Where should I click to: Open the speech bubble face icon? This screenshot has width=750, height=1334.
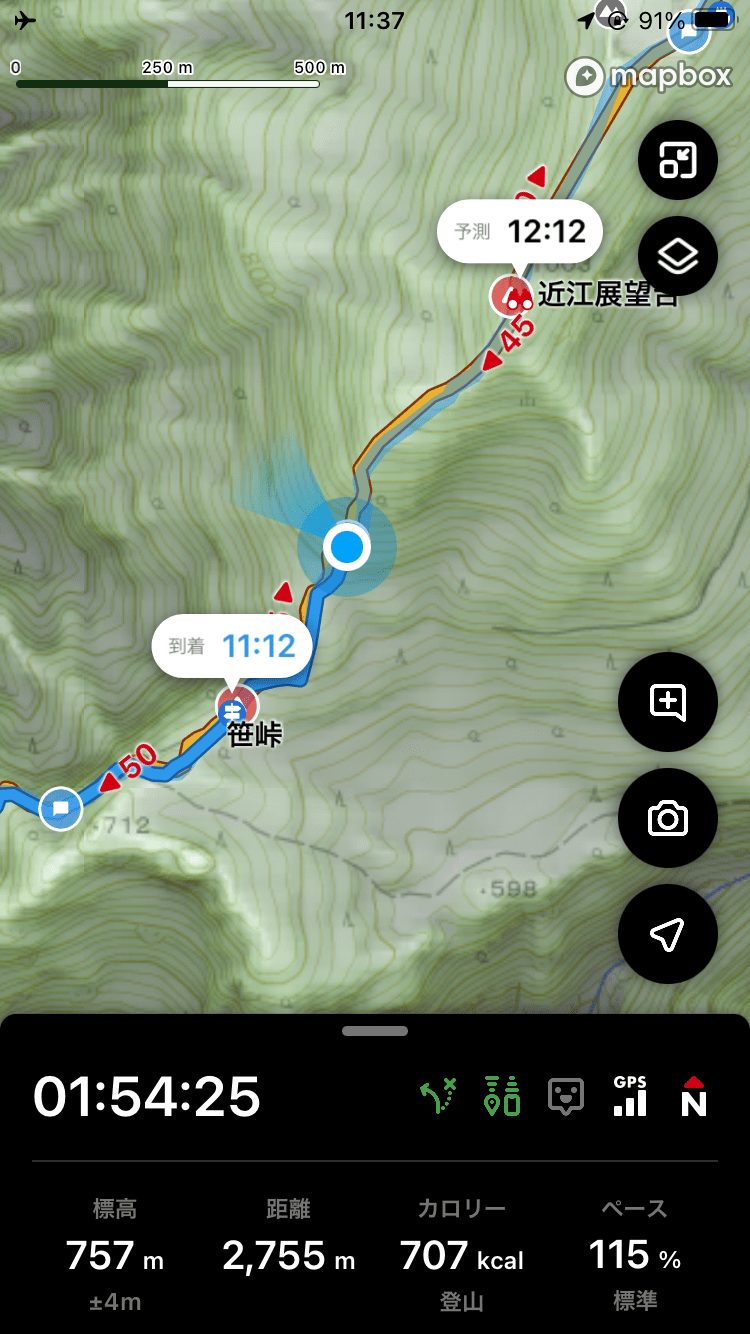(x=566, y=1097)
